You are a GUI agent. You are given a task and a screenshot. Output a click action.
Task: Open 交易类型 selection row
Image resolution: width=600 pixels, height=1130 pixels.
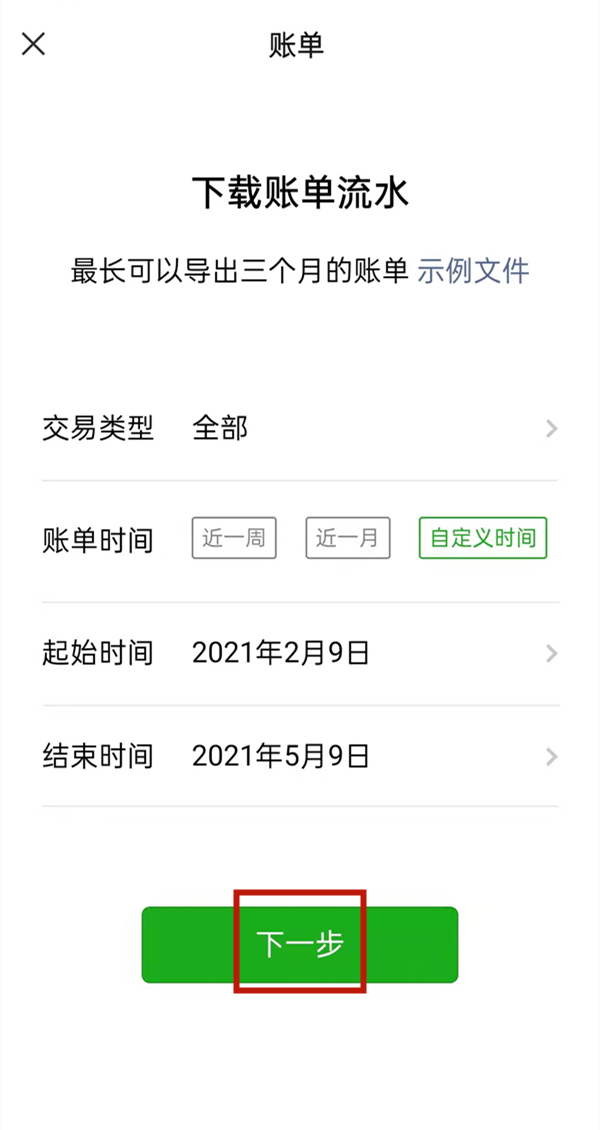(x=300, y=429)
